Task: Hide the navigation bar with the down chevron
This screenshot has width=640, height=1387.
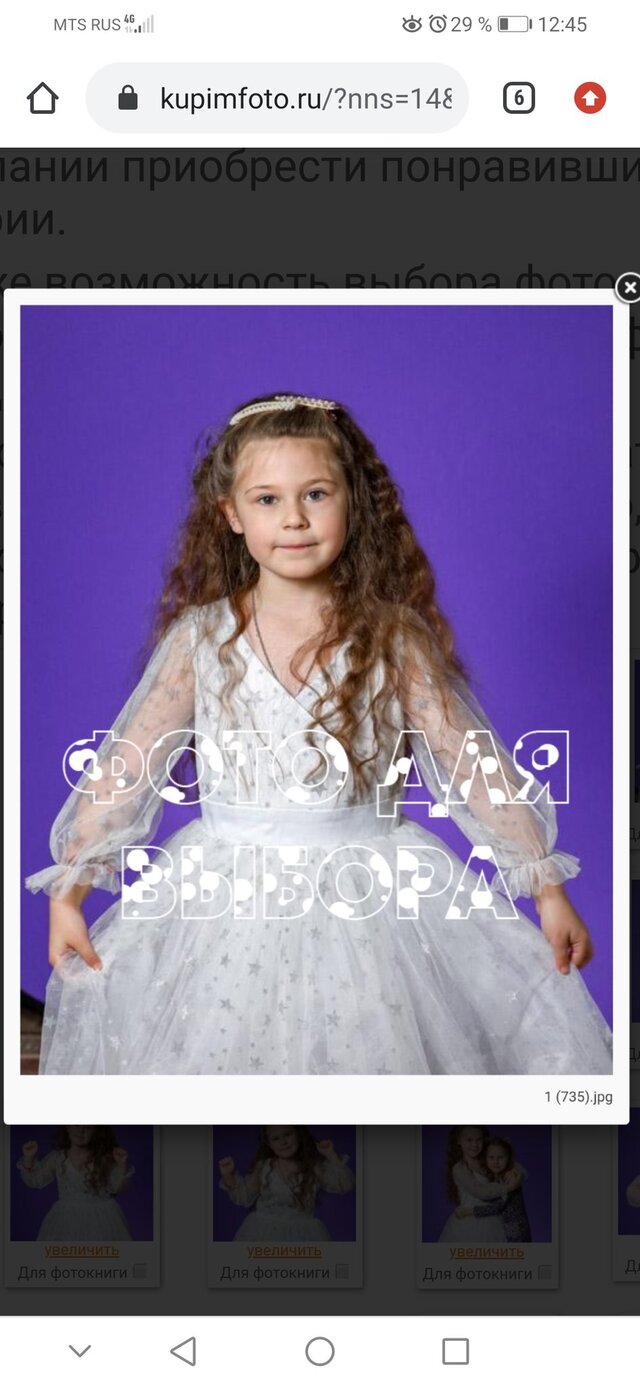Action: tap(80, 1351)
